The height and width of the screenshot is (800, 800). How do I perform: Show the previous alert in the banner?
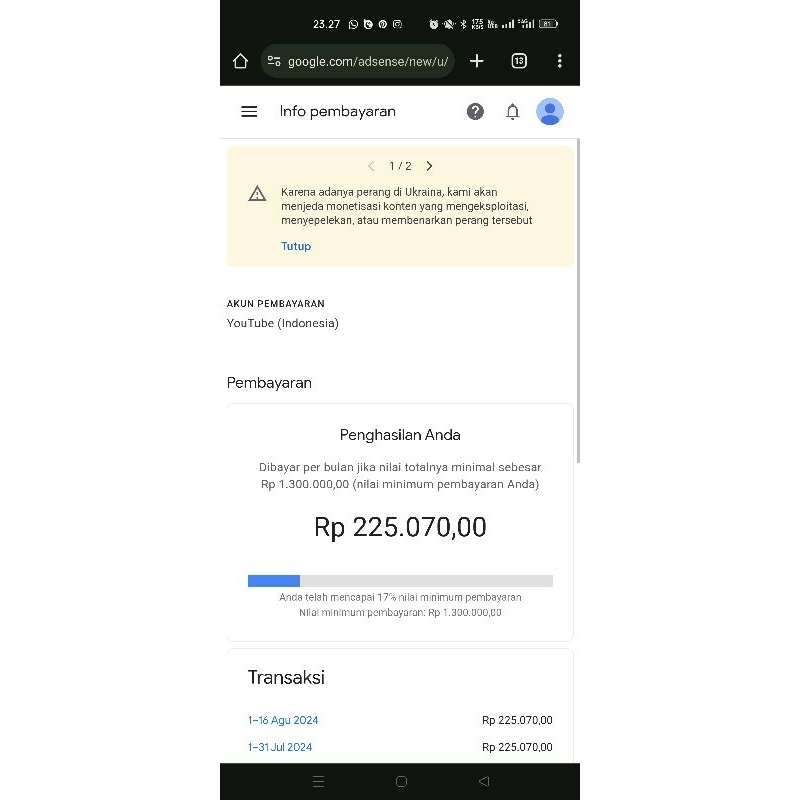click(x=371, y=166)
